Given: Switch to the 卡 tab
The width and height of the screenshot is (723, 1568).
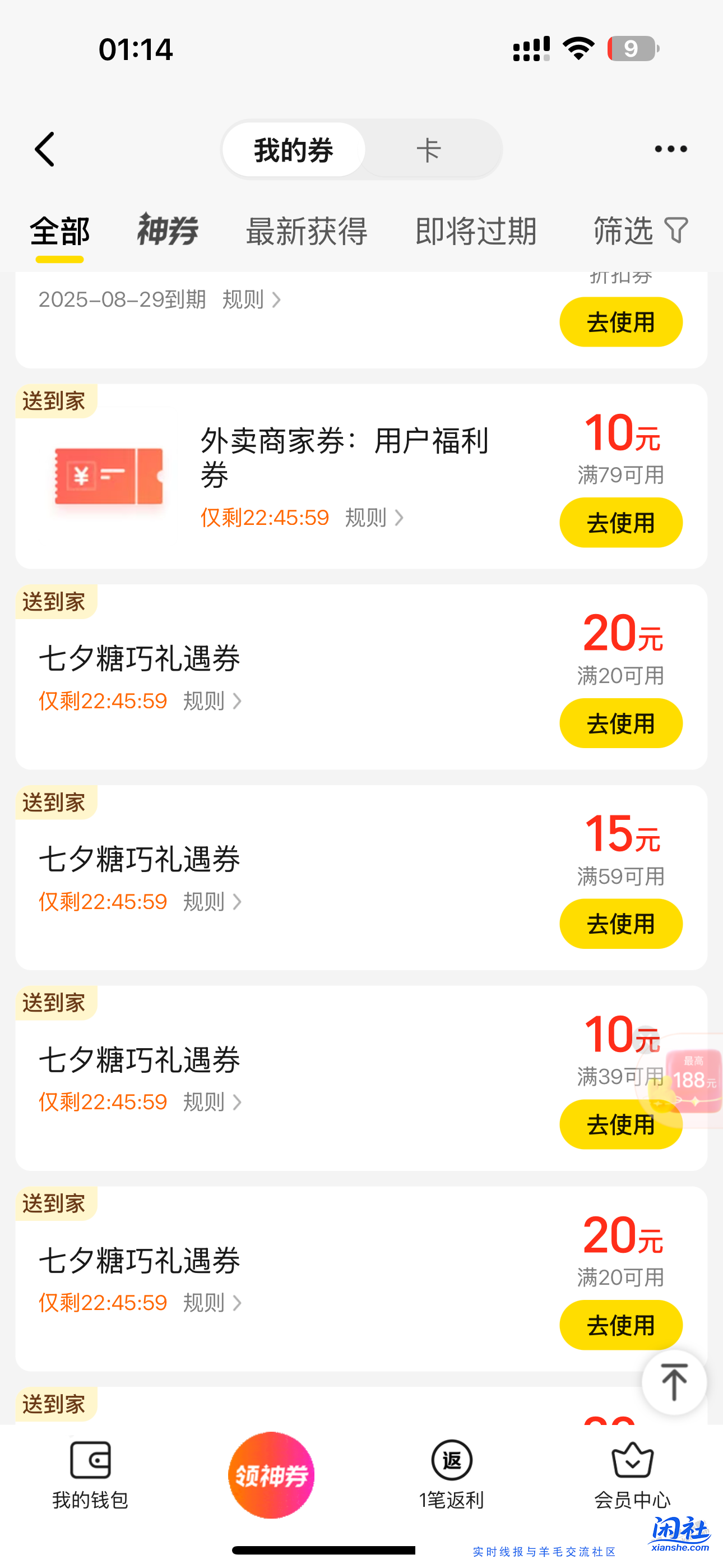Looking at the screenshot, I should click(430, 149).
